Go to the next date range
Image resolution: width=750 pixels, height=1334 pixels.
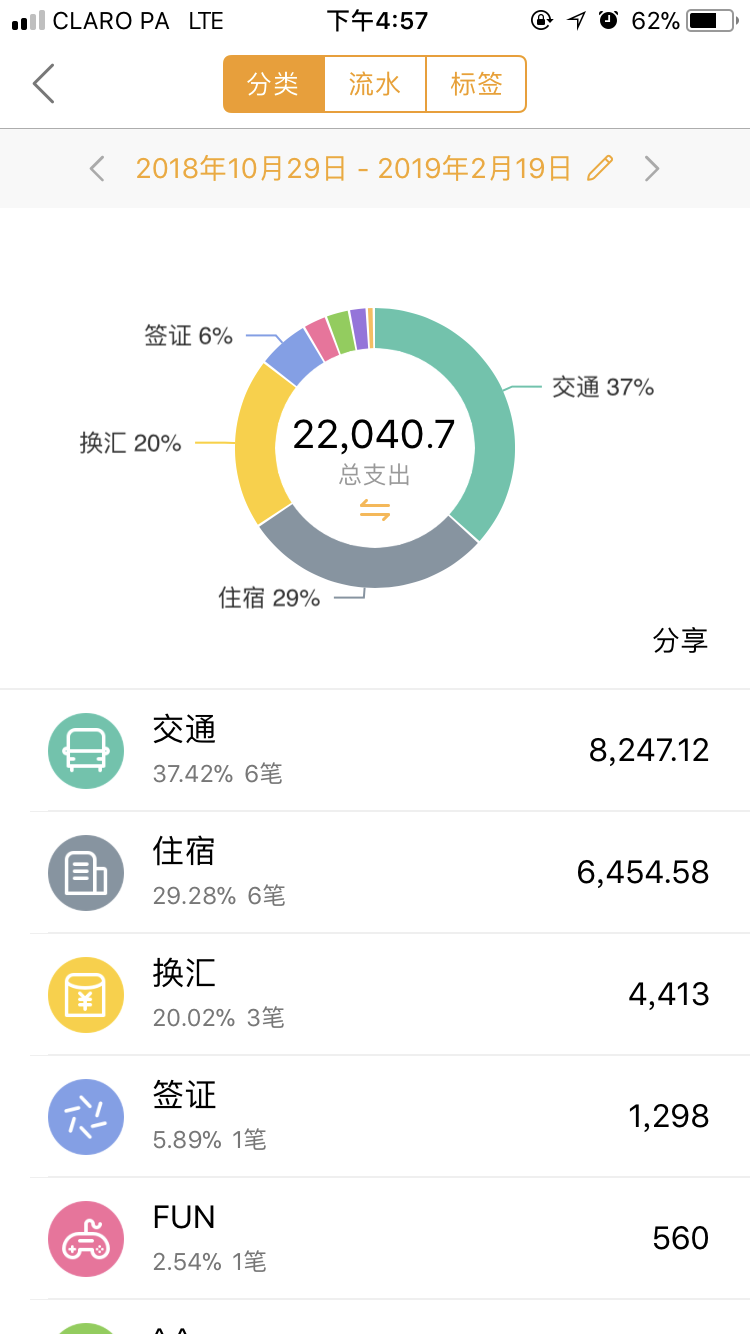(652, 168)
